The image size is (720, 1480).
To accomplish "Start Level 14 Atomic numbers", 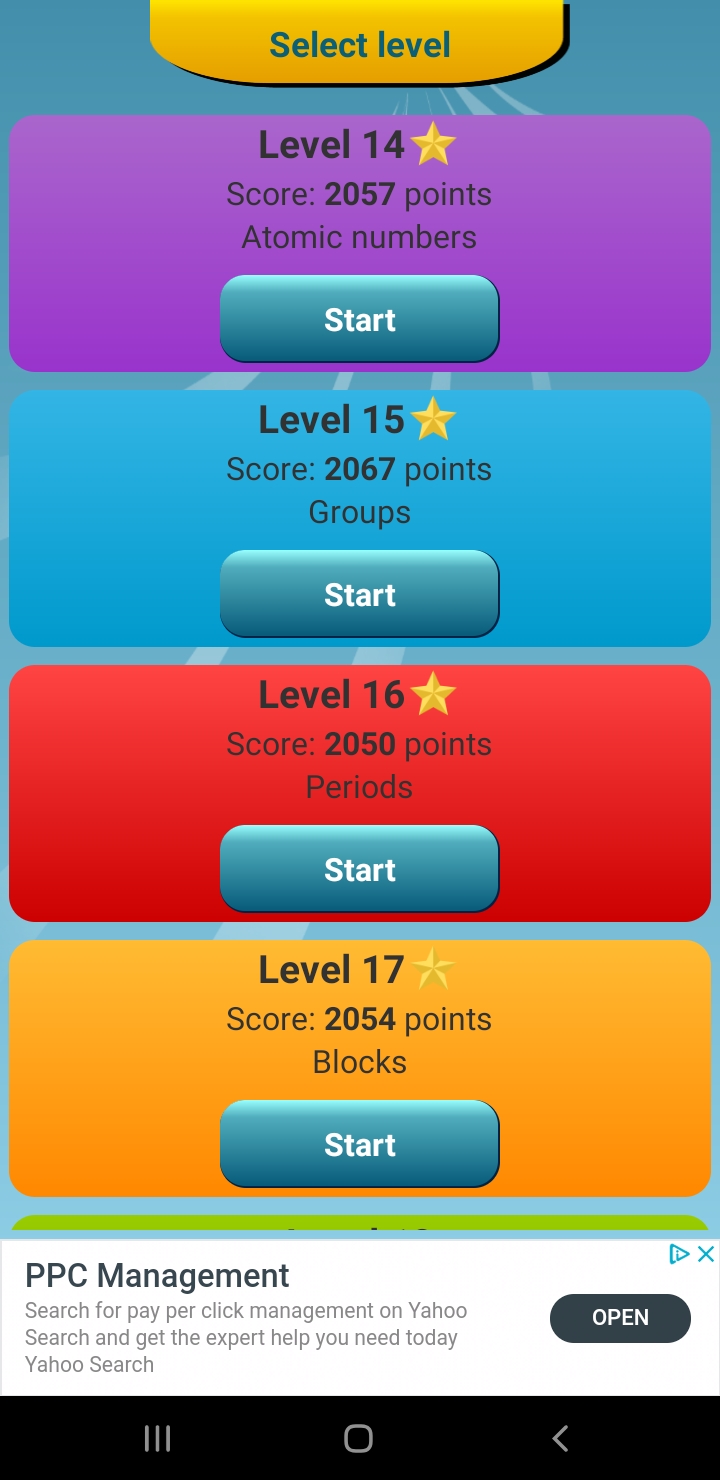I will click(359, 319).
